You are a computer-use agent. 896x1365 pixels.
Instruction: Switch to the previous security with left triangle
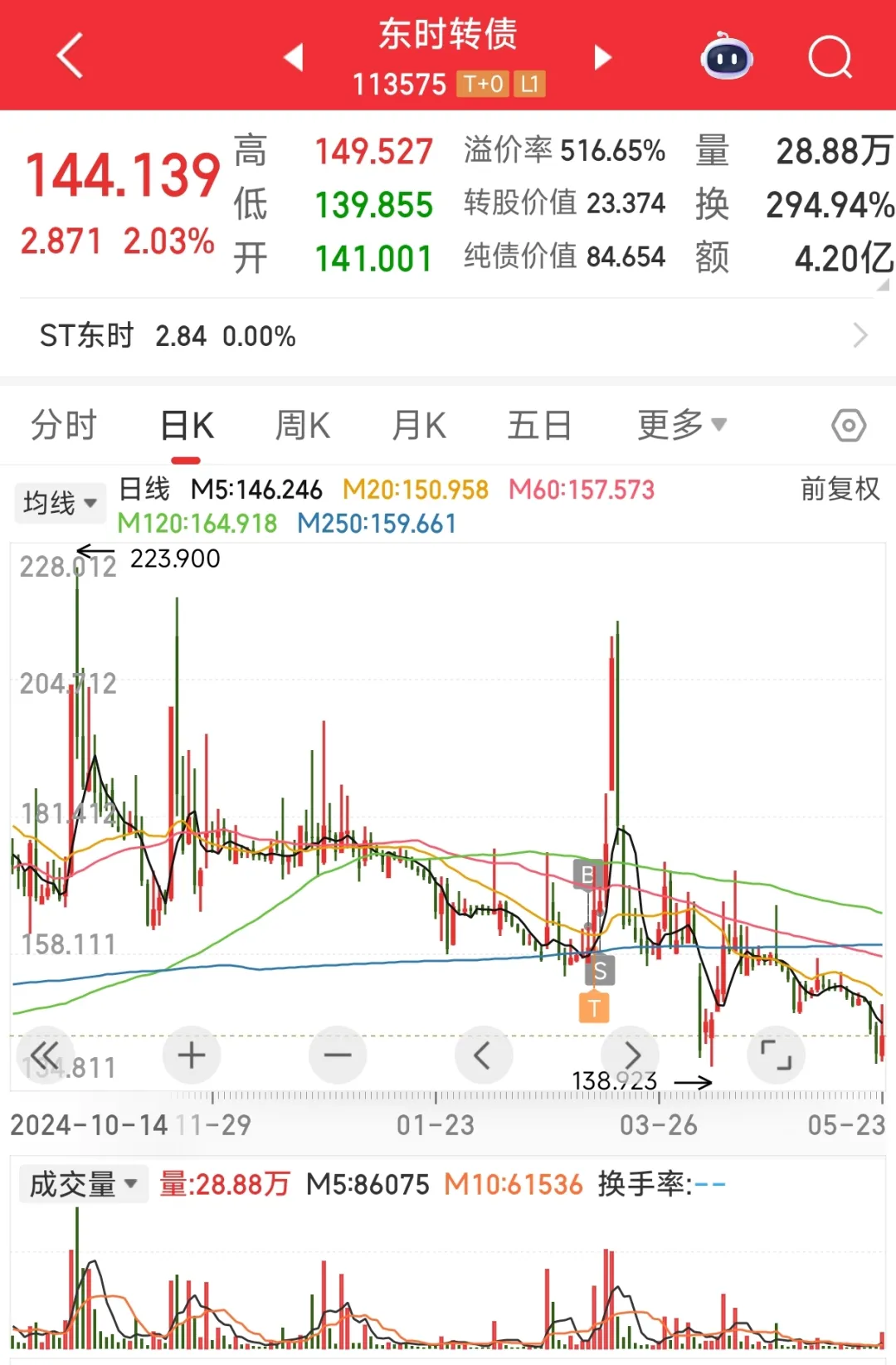(x=294, y=57)
